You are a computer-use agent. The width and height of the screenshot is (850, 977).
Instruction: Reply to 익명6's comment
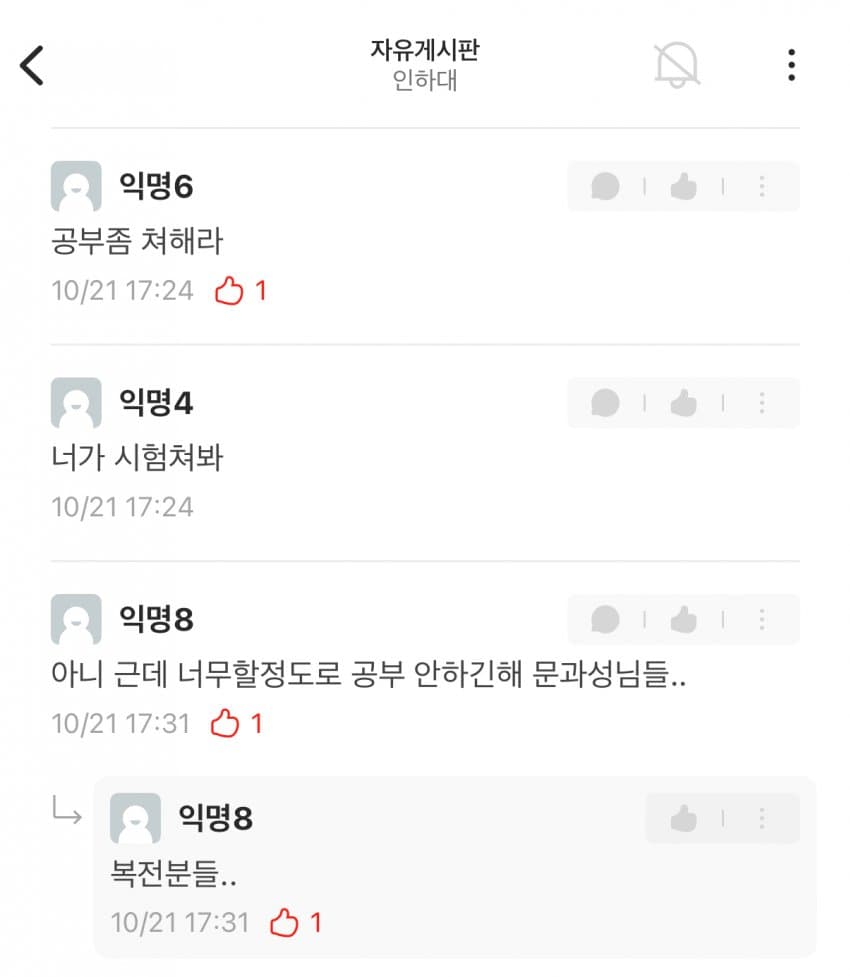click(605, 186)
